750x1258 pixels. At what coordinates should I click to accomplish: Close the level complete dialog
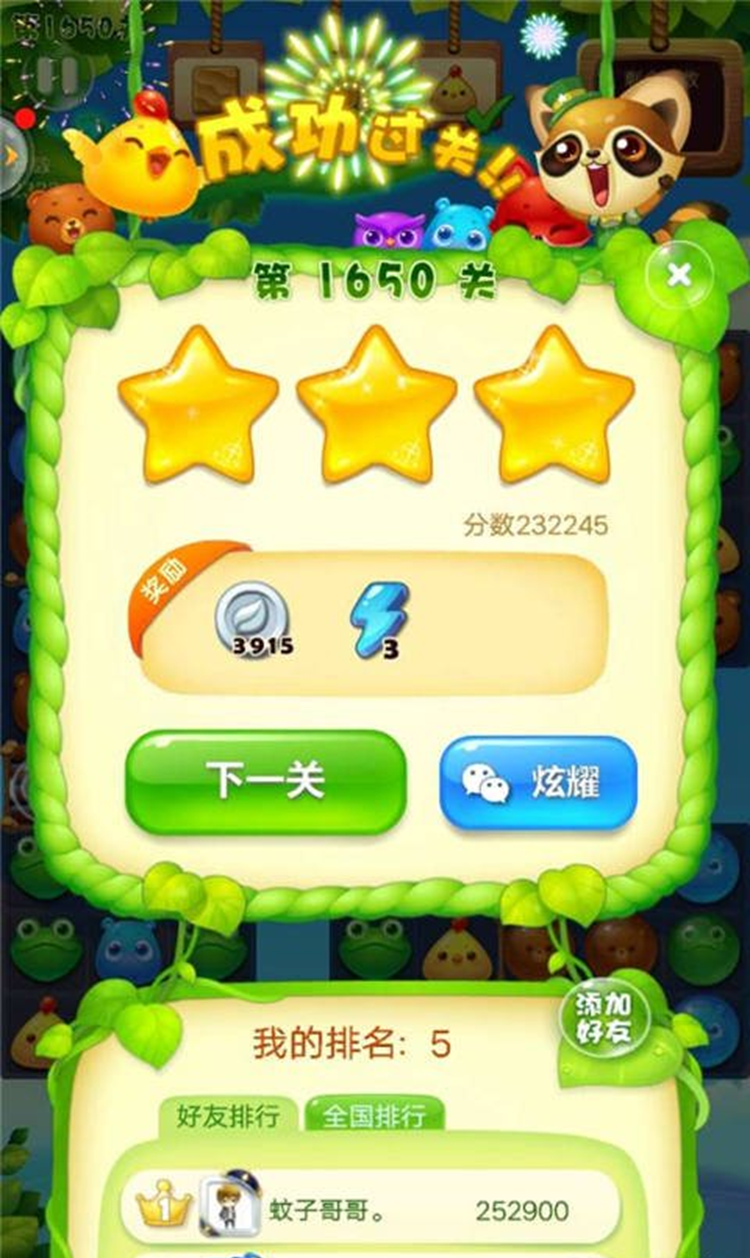(x=679, y=276)
